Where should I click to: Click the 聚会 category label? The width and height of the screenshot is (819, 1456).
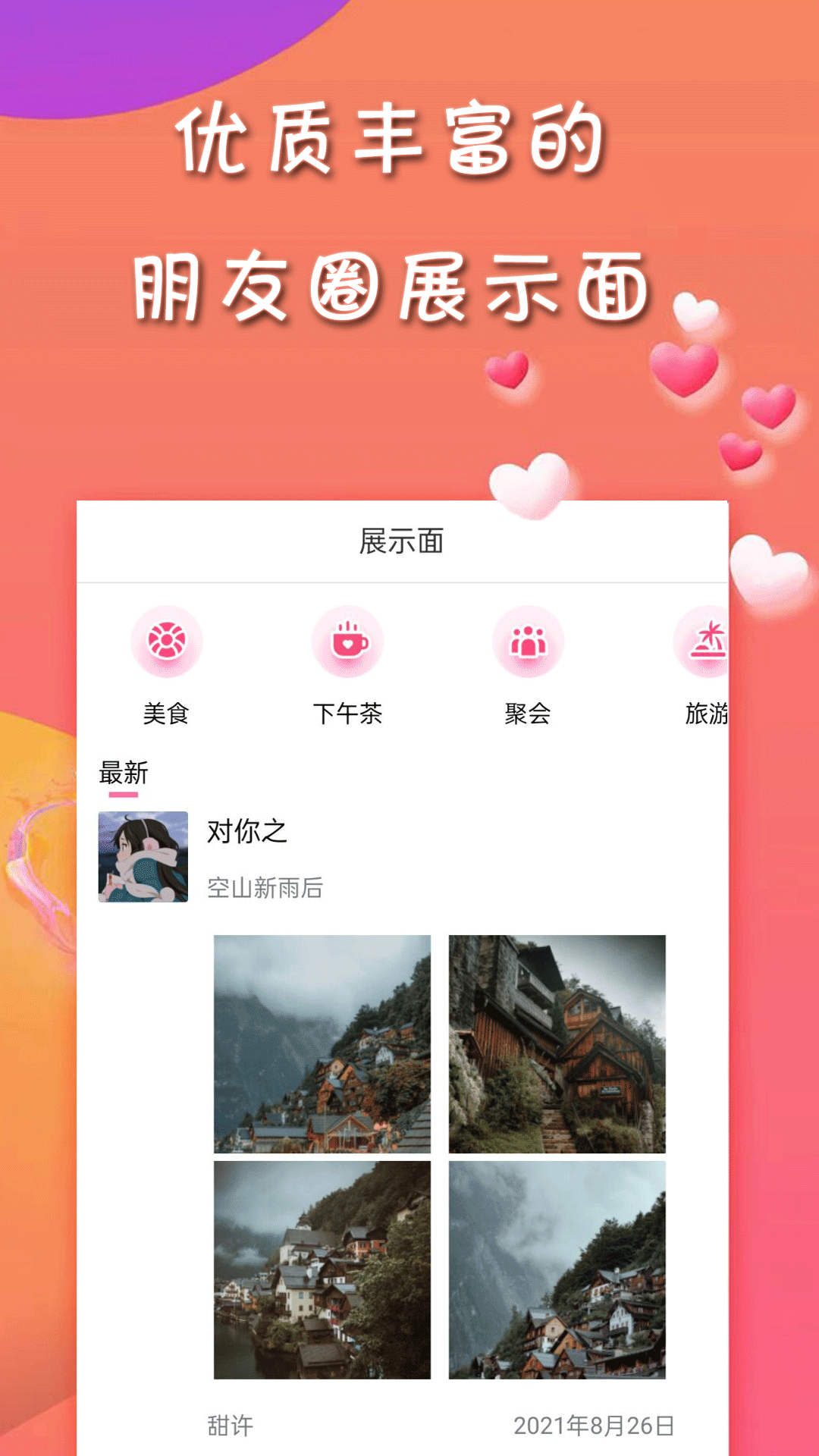[526, 713]
